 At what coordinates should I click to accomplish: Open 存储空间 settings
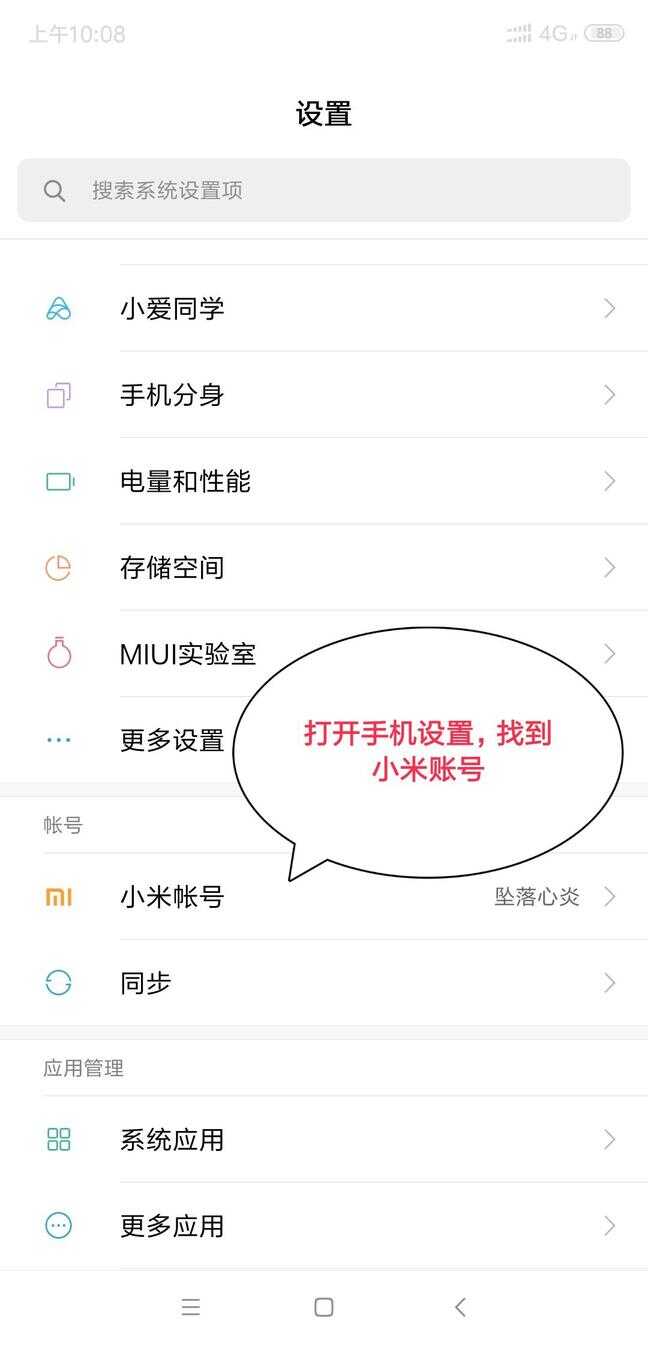pos(172,568)
